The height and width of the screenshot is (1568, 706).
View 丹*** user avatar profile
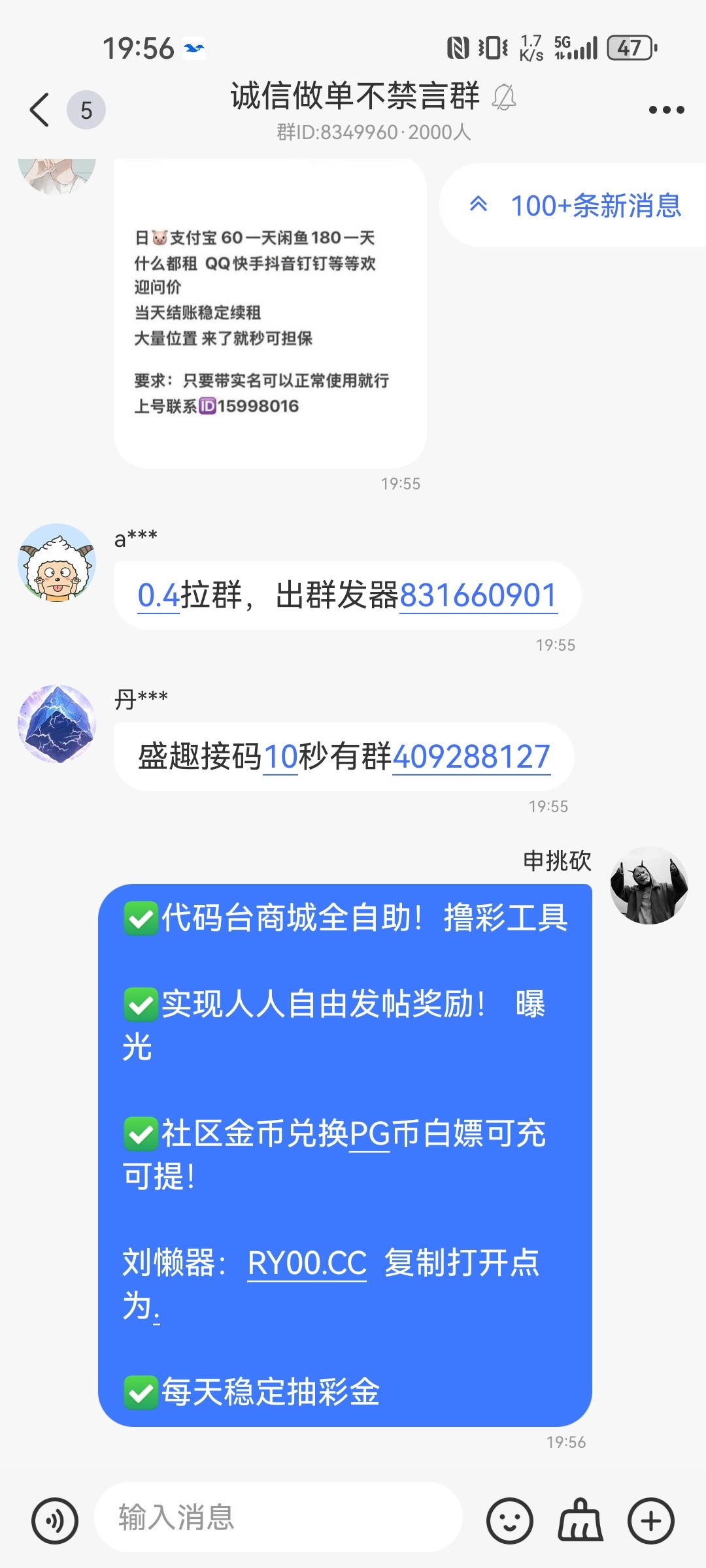(57, 724)
